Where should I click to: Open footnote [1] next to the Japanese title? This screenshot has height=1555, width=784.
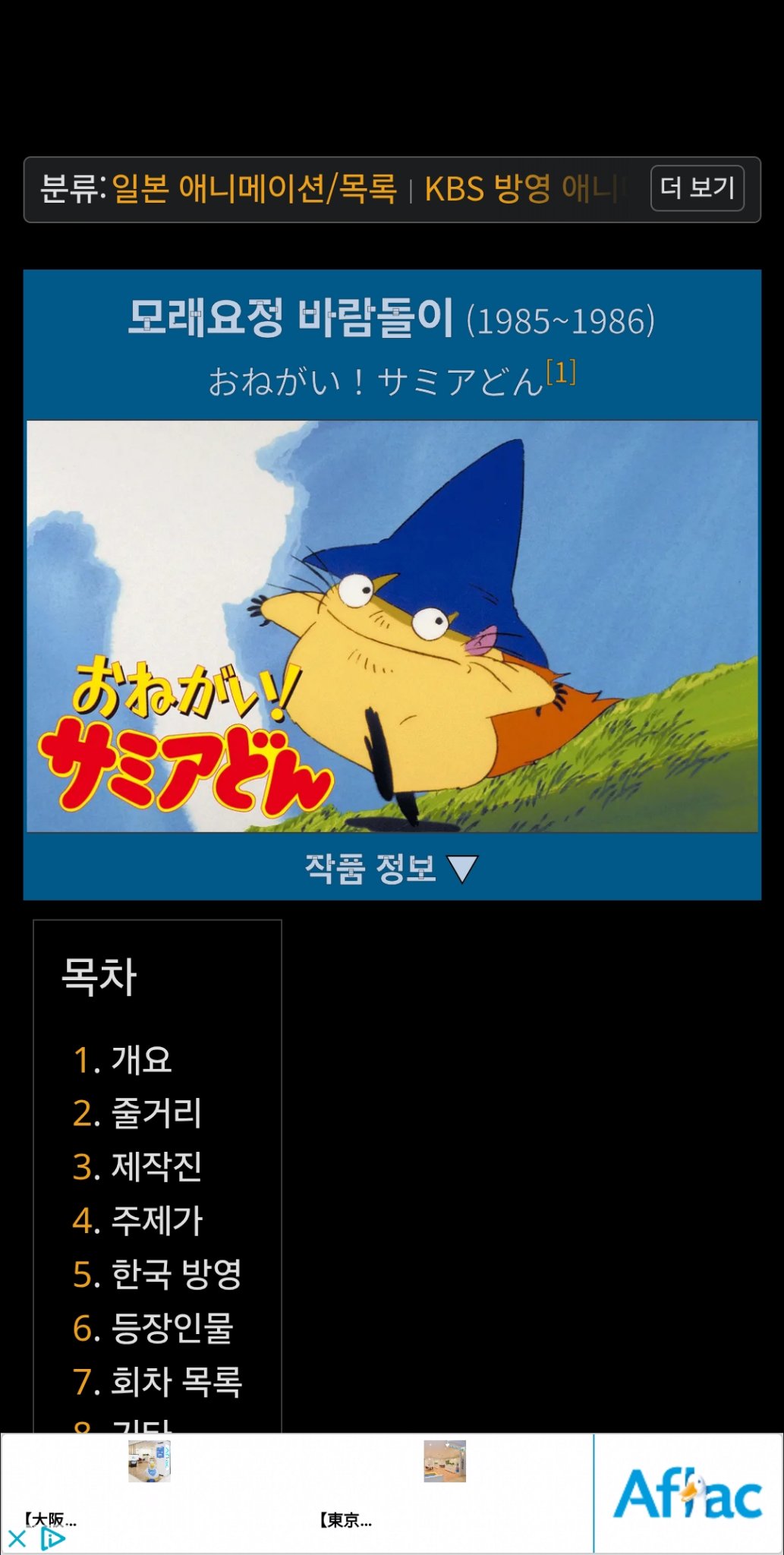coord(561,372)
